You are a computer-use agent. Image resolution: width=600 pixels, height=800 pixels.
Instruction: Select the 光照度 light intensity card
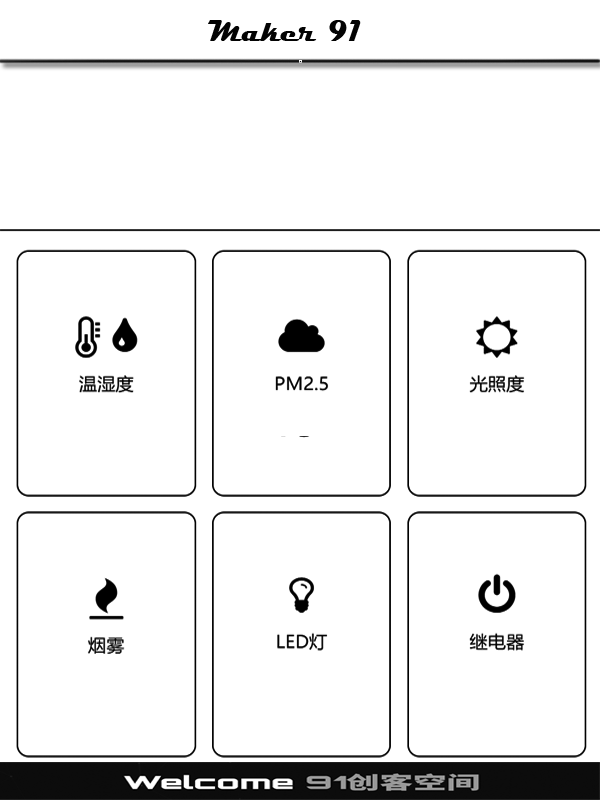click(x=496, y=373)
